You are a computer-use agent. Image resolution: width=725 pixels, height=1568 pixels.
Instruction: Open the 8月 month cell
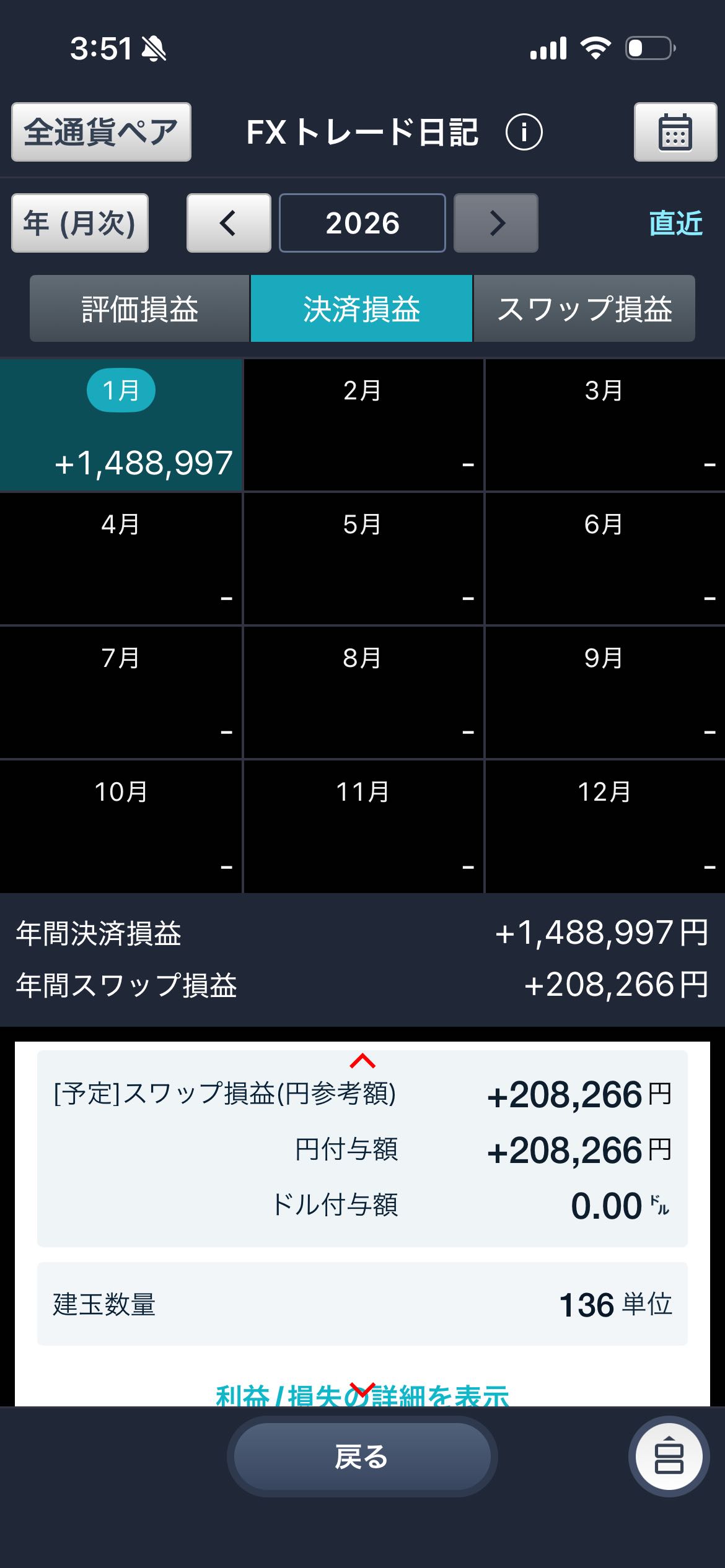[x=363, y=692]
